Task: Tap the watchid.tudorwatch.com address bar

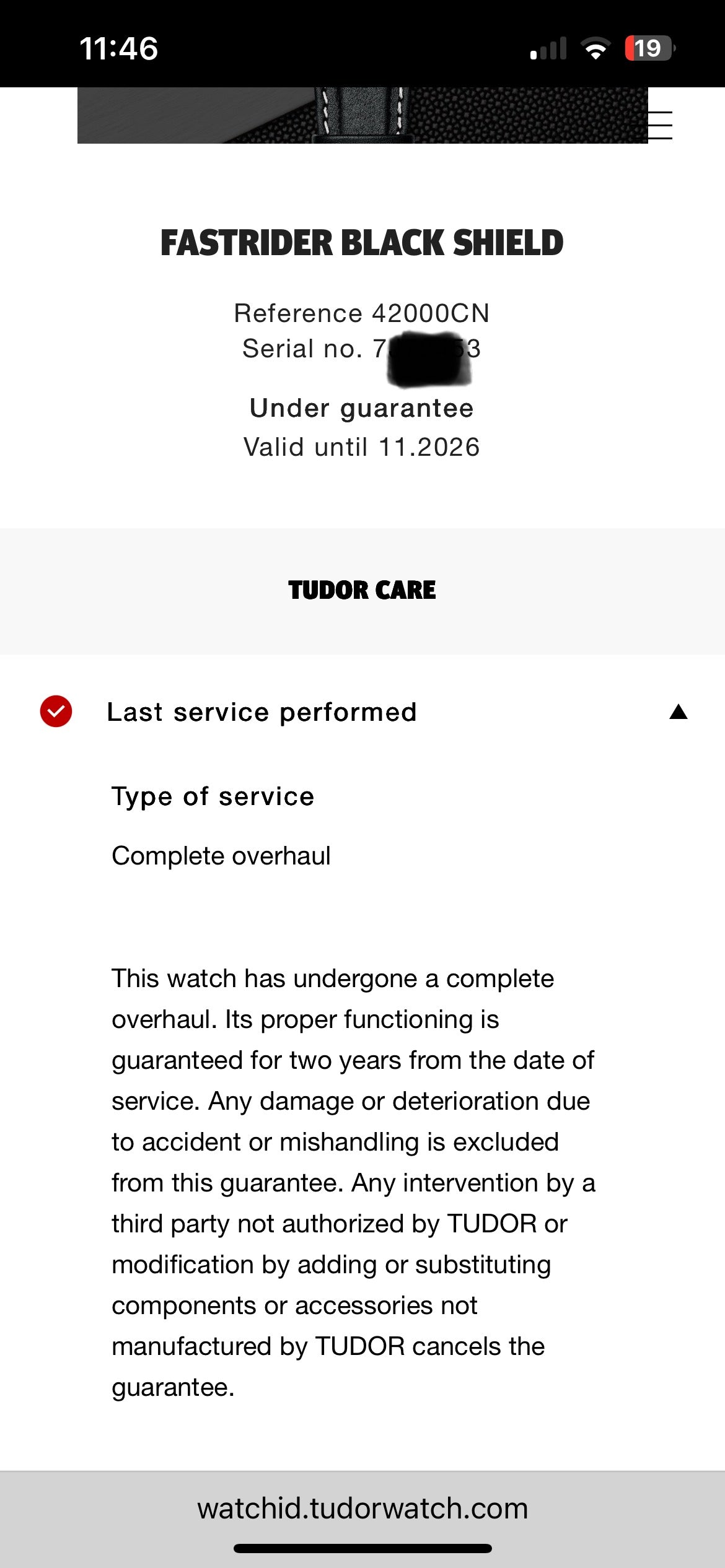Action: (362, 1509)
